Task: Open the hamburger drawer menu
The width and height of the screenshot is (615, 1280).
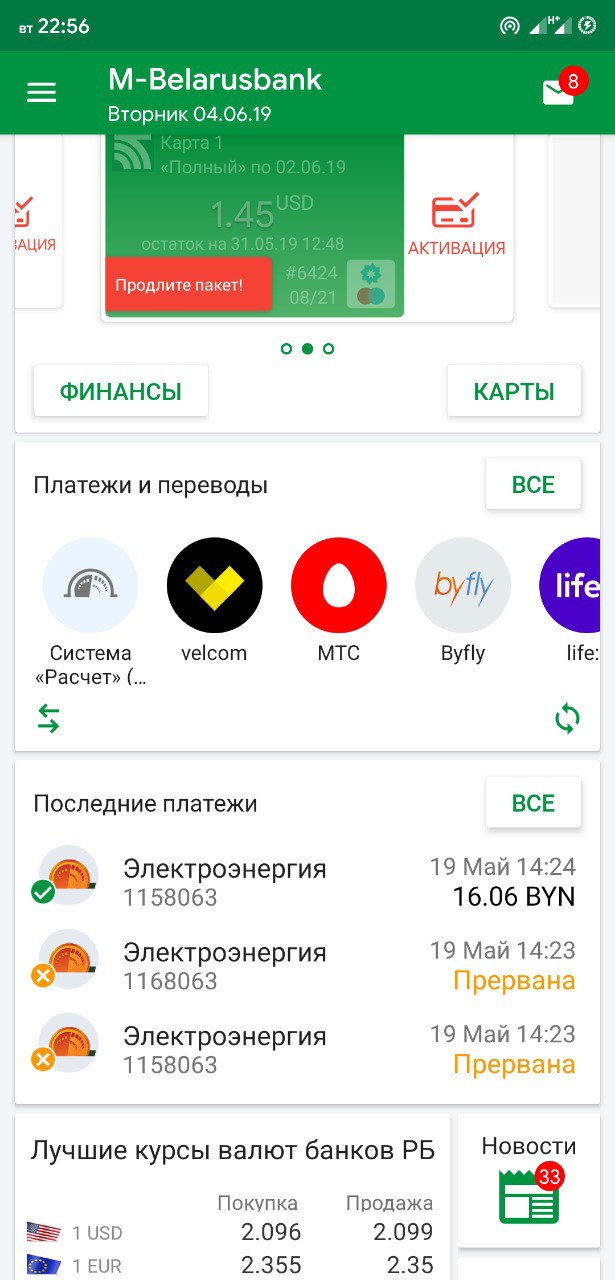Action: 41,93
